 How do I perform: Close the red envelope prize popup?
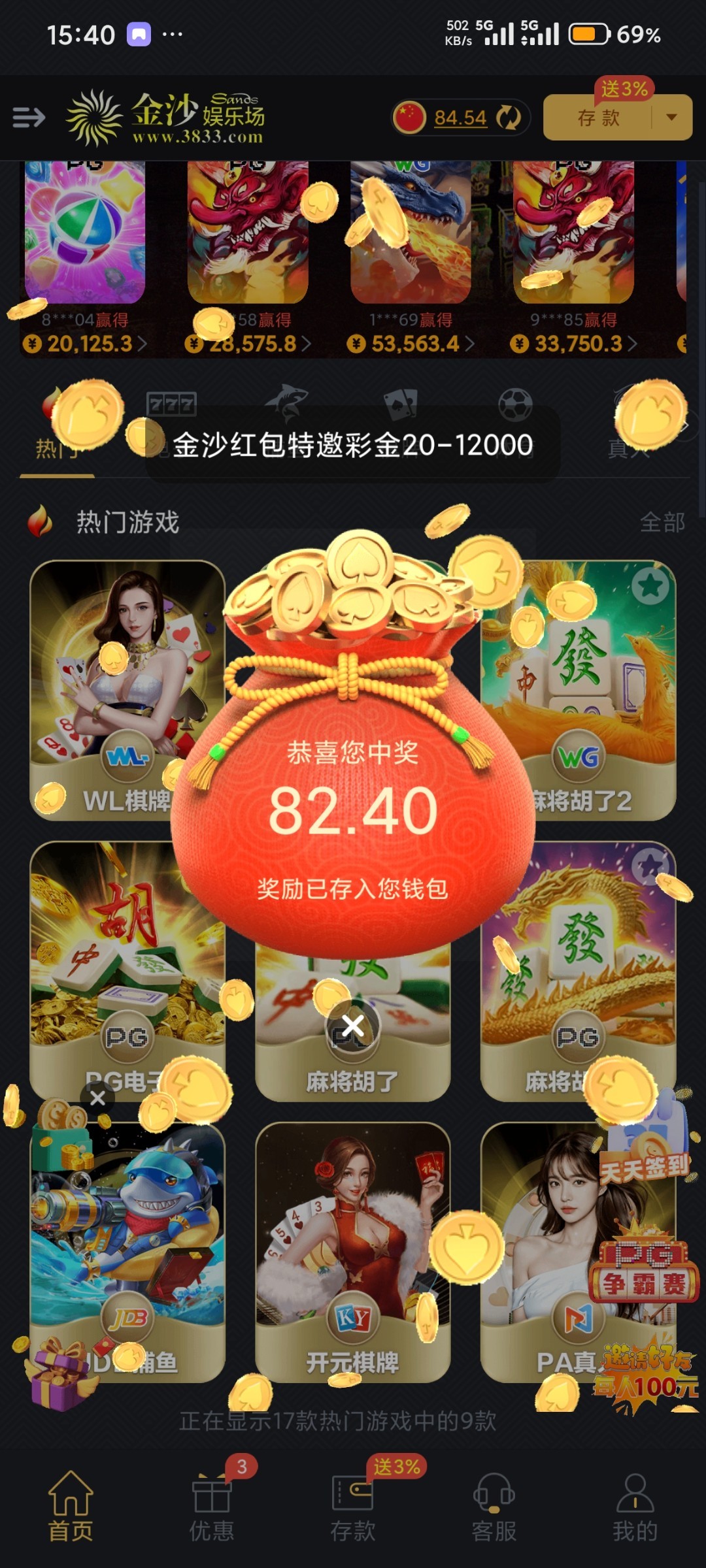click(x=353, y=1026)
